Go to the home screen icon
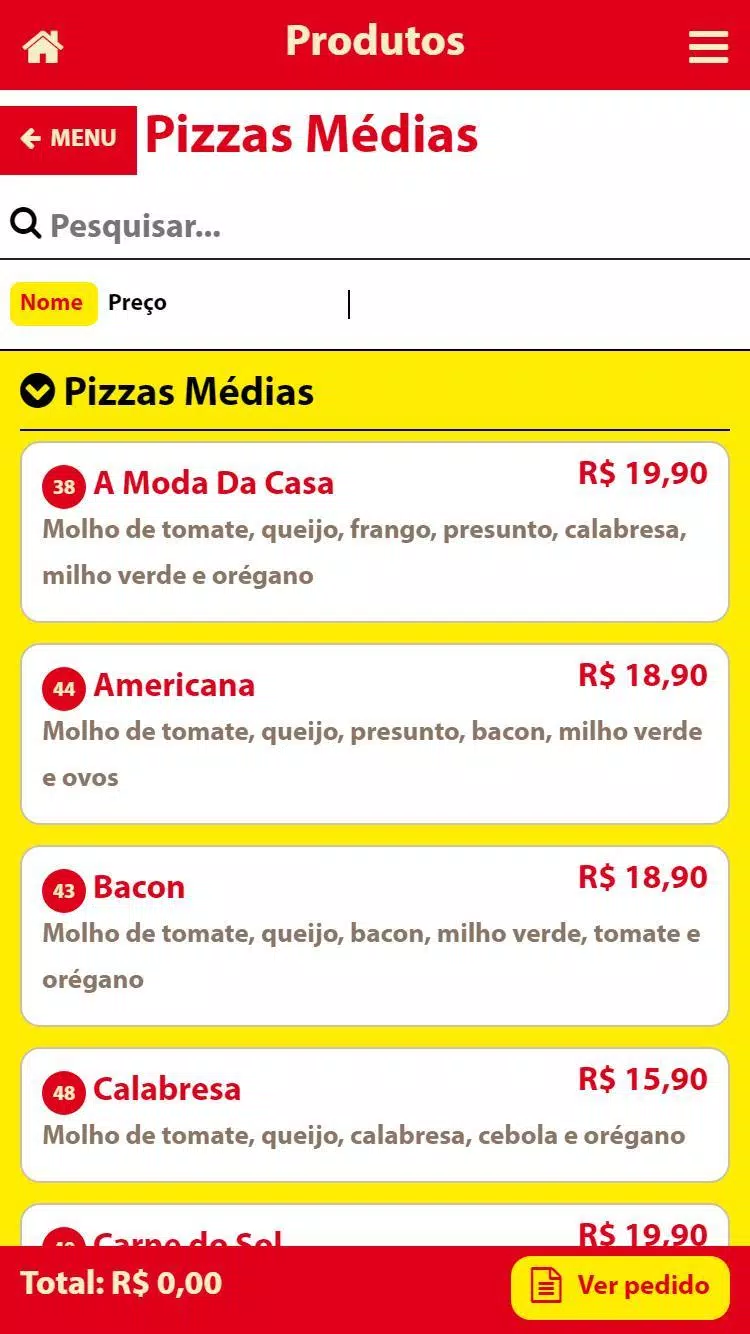Screen dimensions: 750x1334 point(43,46)
